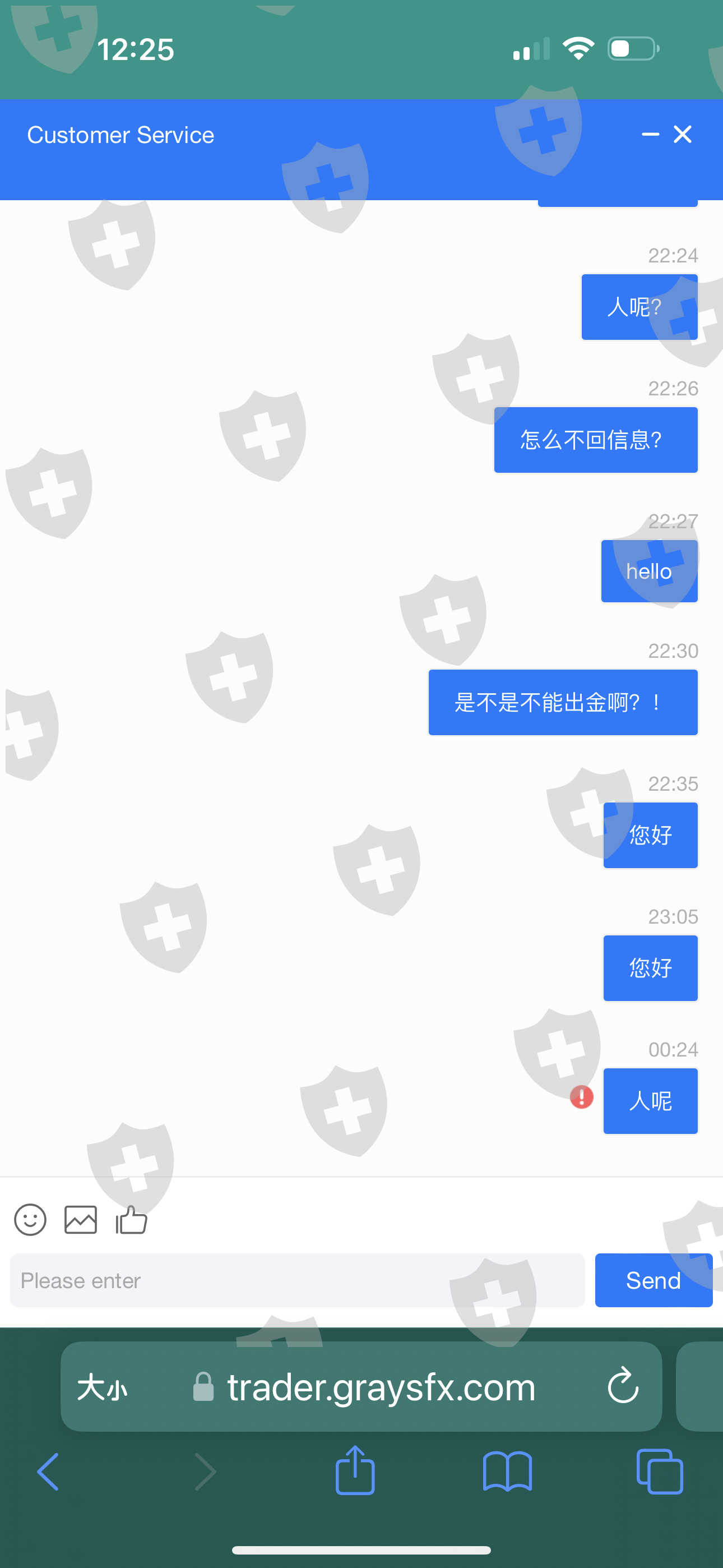Screen dimensions: 723x1568
Task: Open browser bookmarks
Action: [x=507, y=1471]
